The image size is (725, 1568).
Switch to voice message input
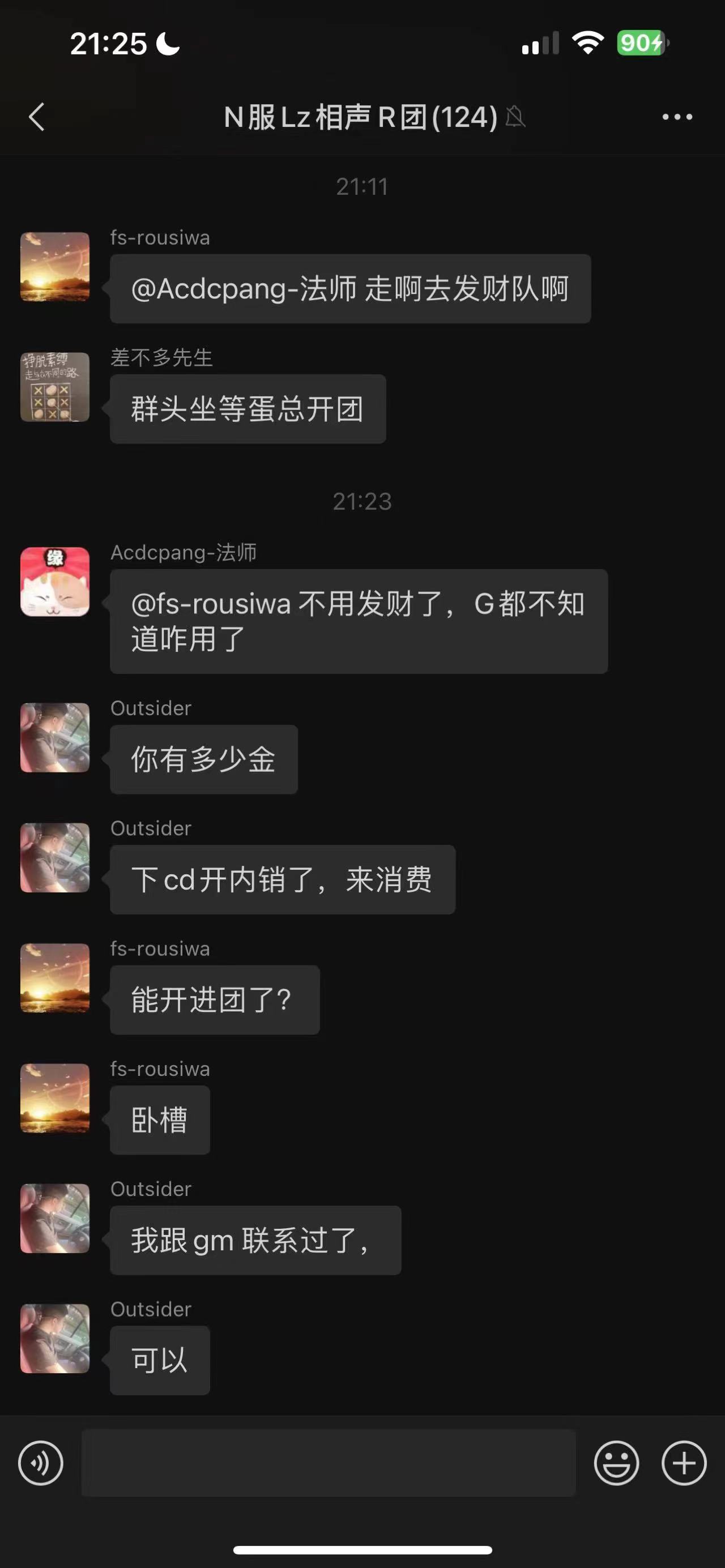(41, 1463)
